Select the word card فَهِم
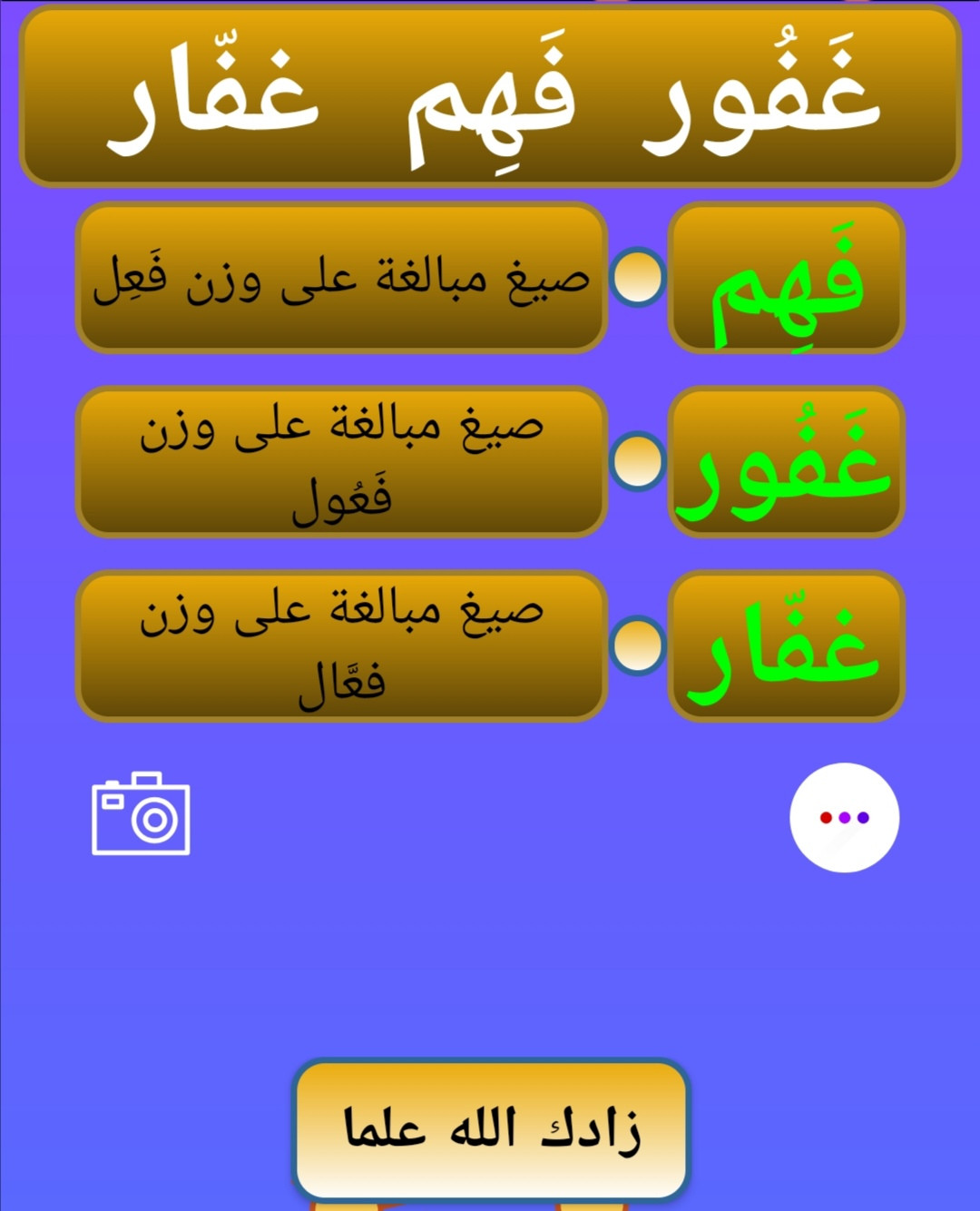This screenshot has width=980, height=1211. (x=787, y=278)
